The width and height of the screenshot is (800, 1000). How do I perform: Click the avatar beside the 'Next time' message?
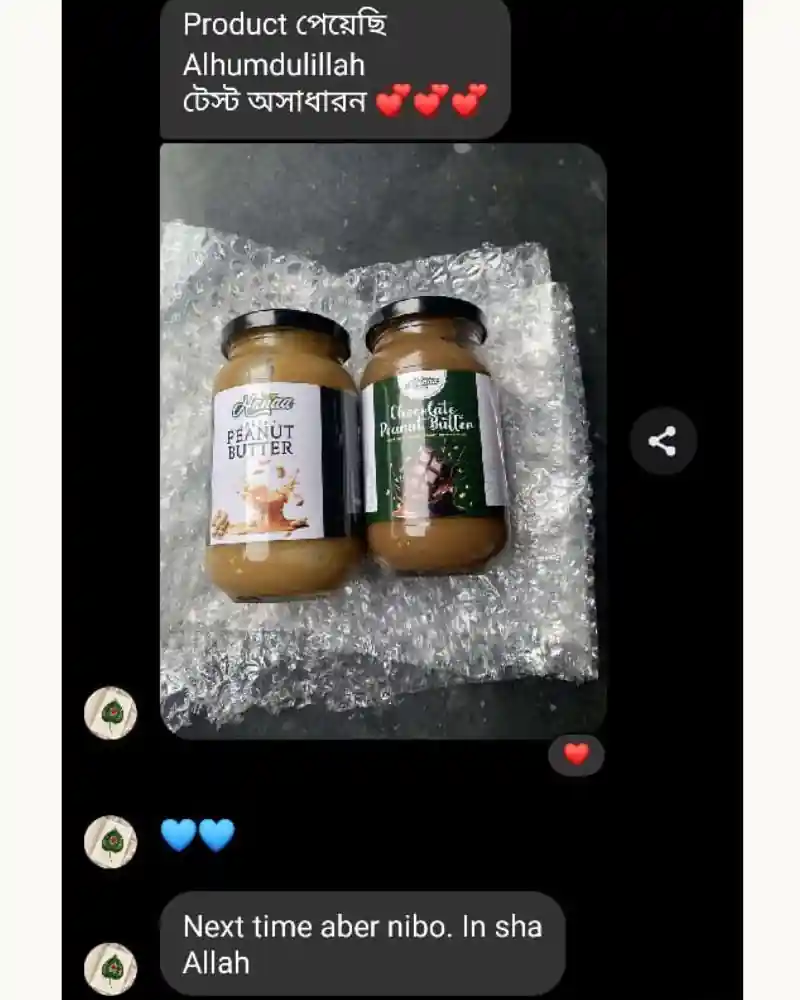coord(111,967)
